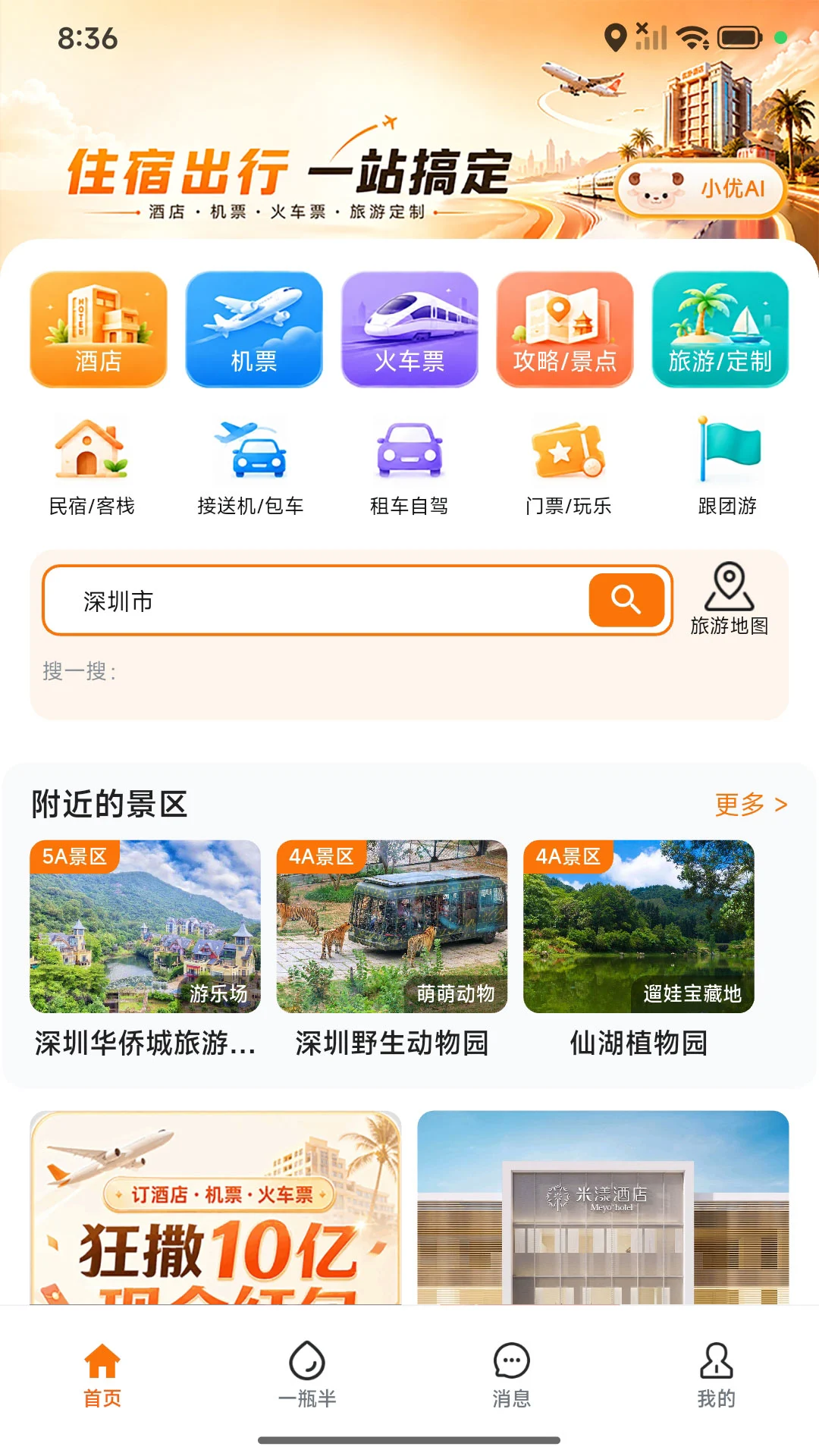View 更多 nearby scenic spots
819x1456 pixels.
click(x=751, y=804)
